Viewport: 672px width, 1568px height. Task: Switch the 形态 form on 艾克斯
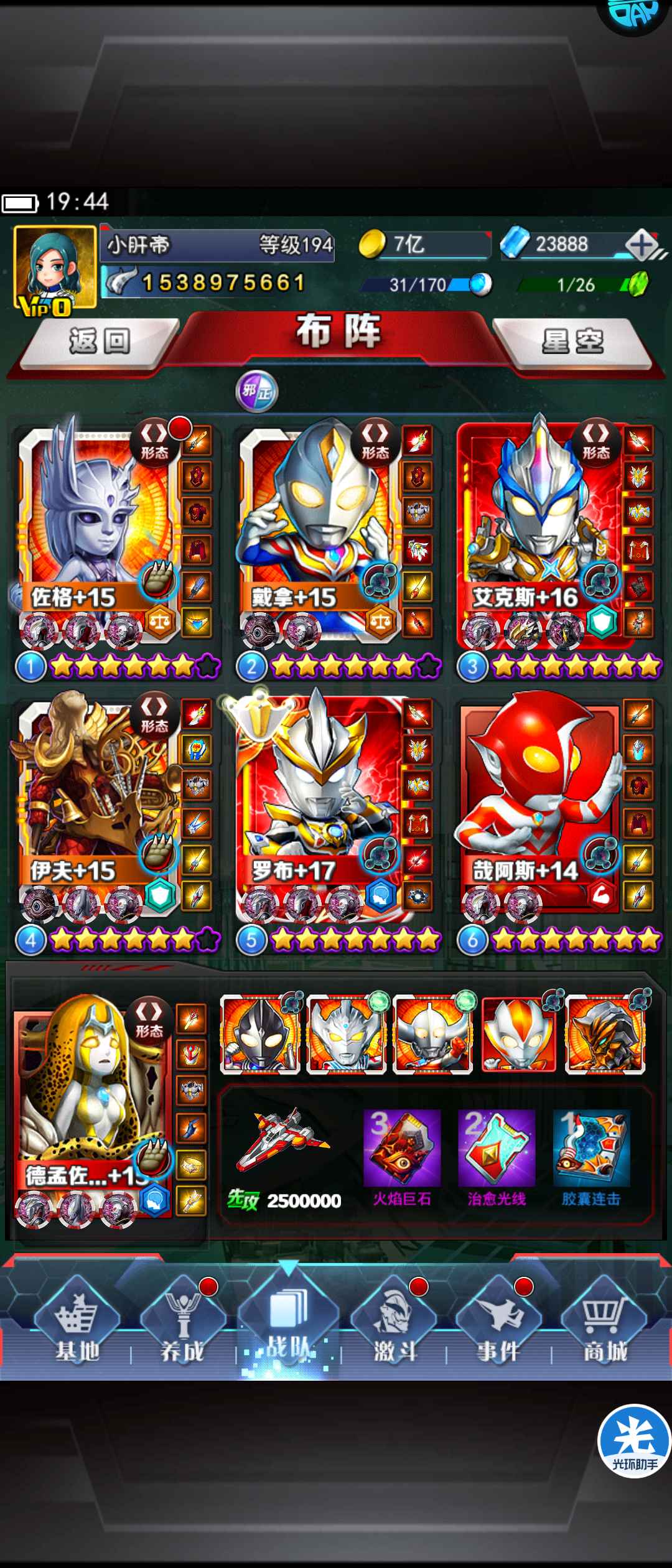595,441
